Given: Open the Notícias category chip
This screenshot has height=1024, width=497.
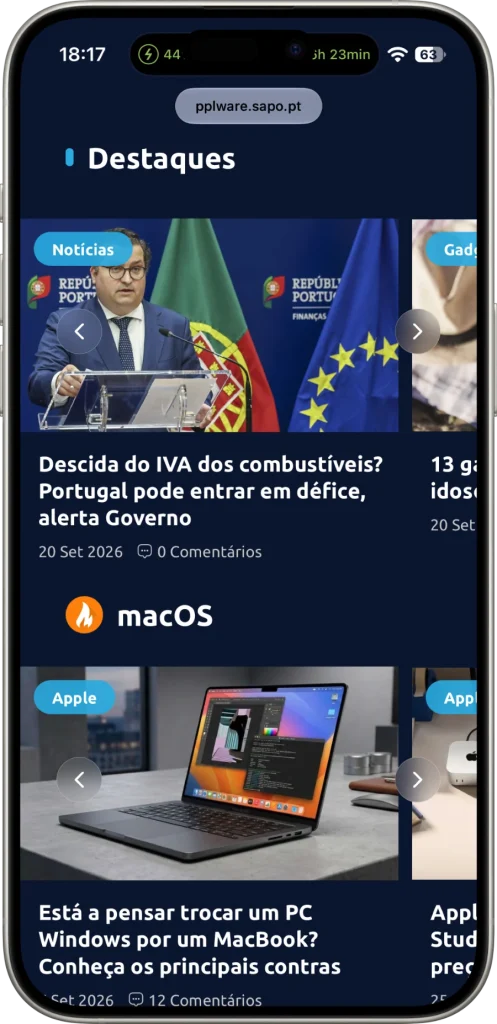Looking at the screenshot, I should point(83,249).
